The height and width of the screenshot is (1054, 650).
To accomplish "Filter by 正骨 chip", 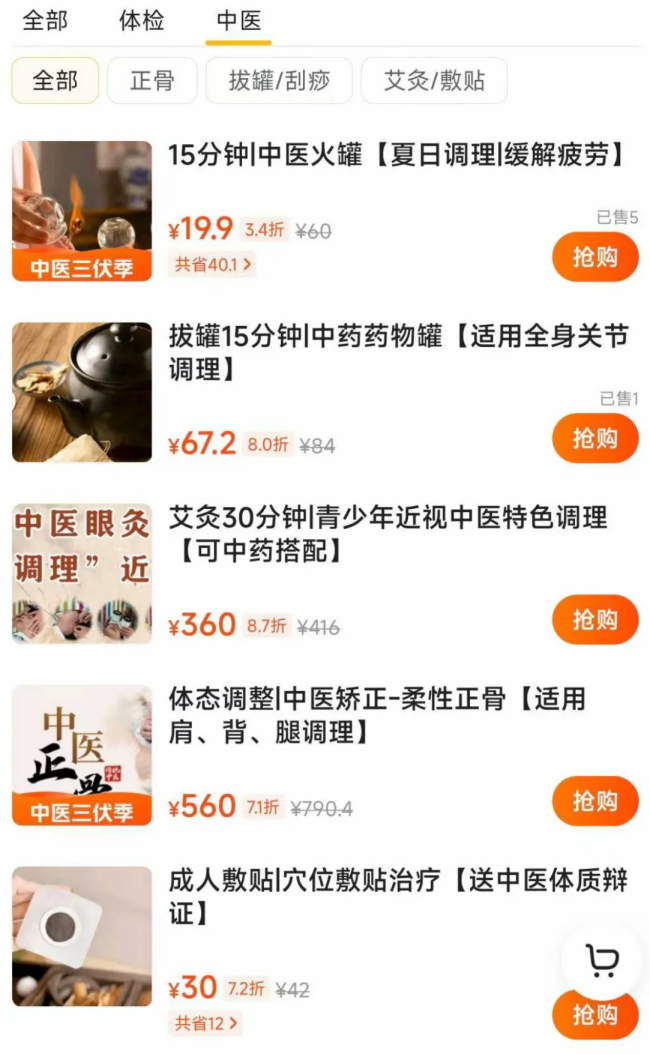I will 152,81.
